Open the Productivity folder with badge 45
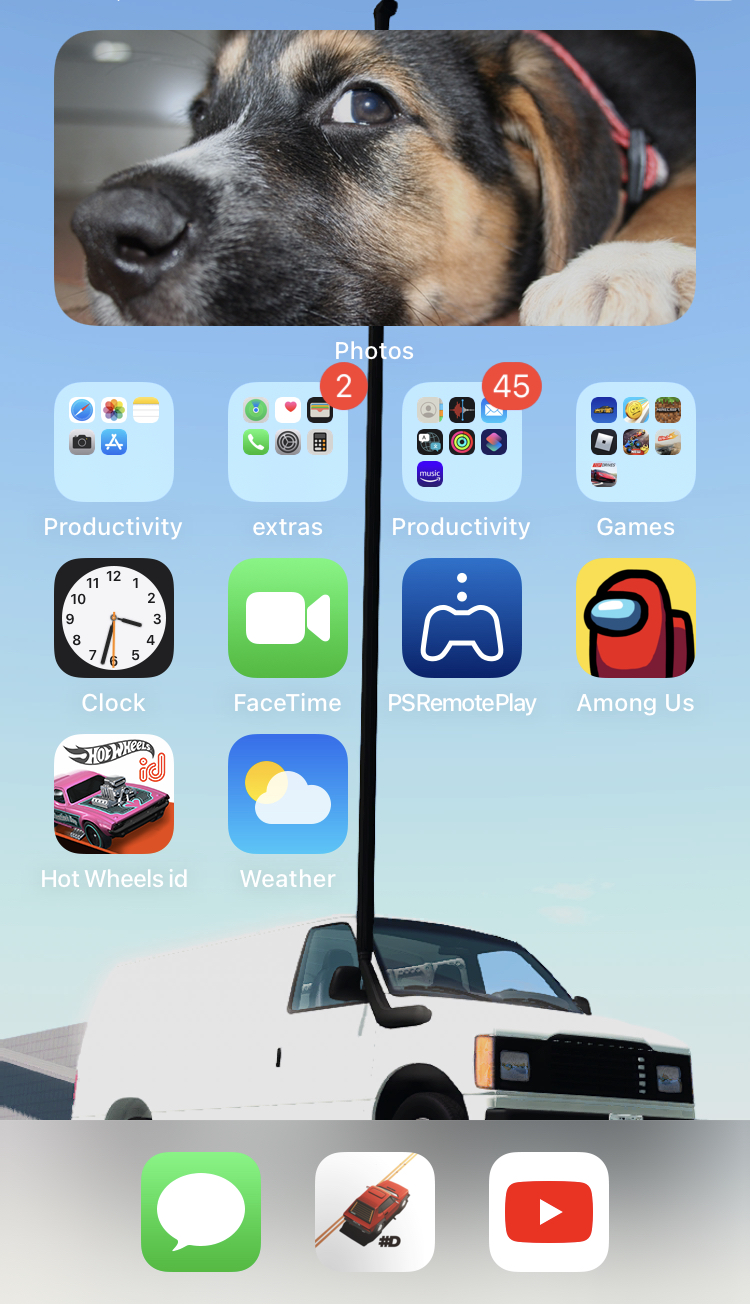This screenshot has width=750, height=1304. (462, 442)
